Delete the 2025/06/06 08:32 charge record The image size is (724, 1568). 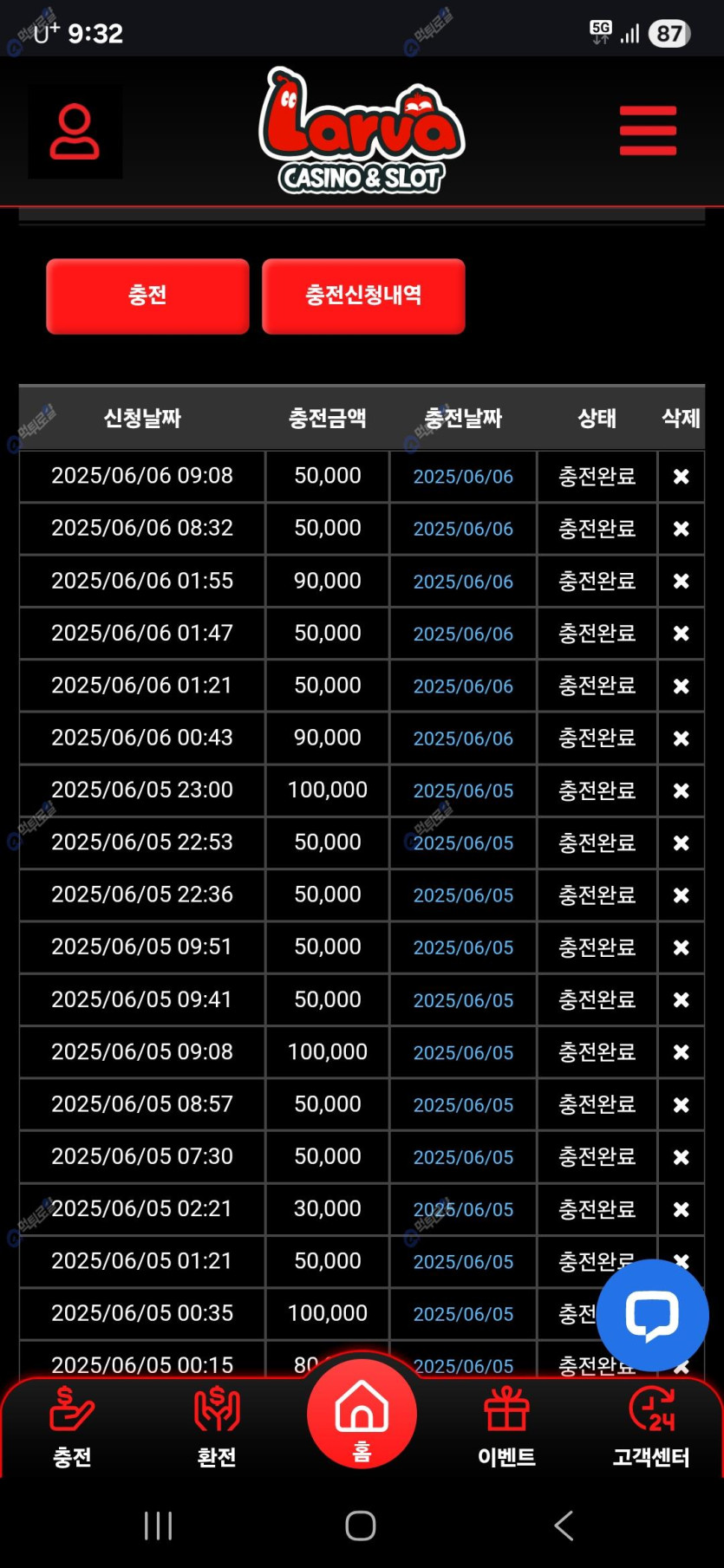pos(682,529)
